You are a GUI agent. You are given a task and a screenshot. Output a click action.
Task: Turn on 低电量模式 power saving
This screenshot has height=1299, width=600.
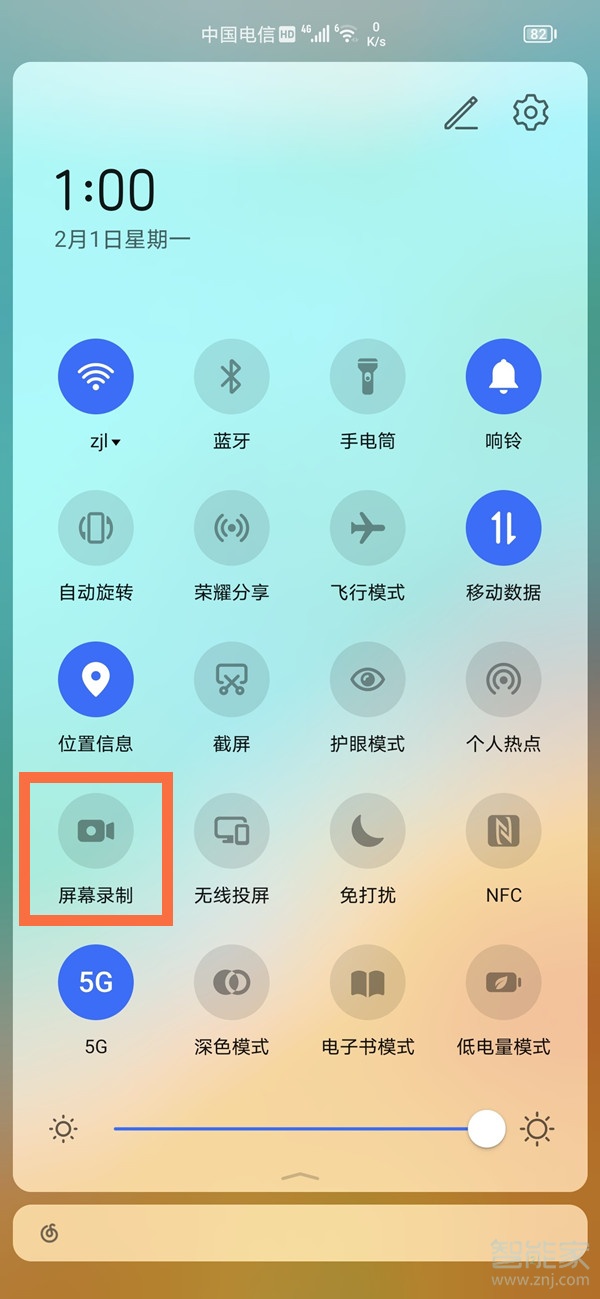pyautogui.click(x=504, y=983)
